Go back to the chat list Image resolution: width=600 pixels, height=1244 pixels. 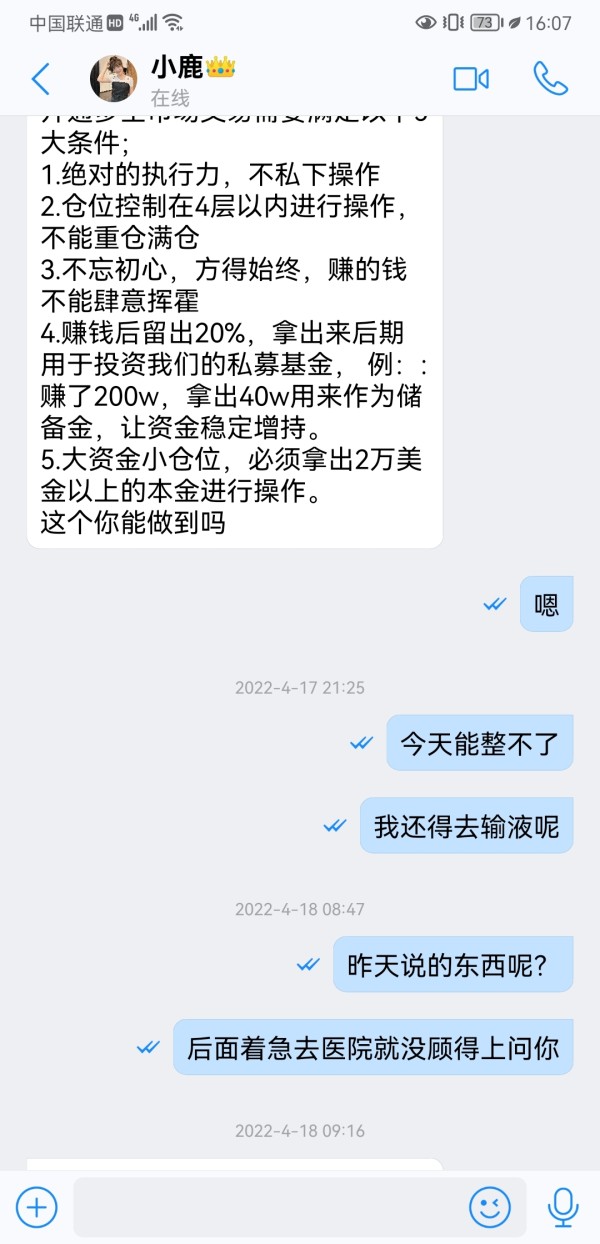pos(40,79)
